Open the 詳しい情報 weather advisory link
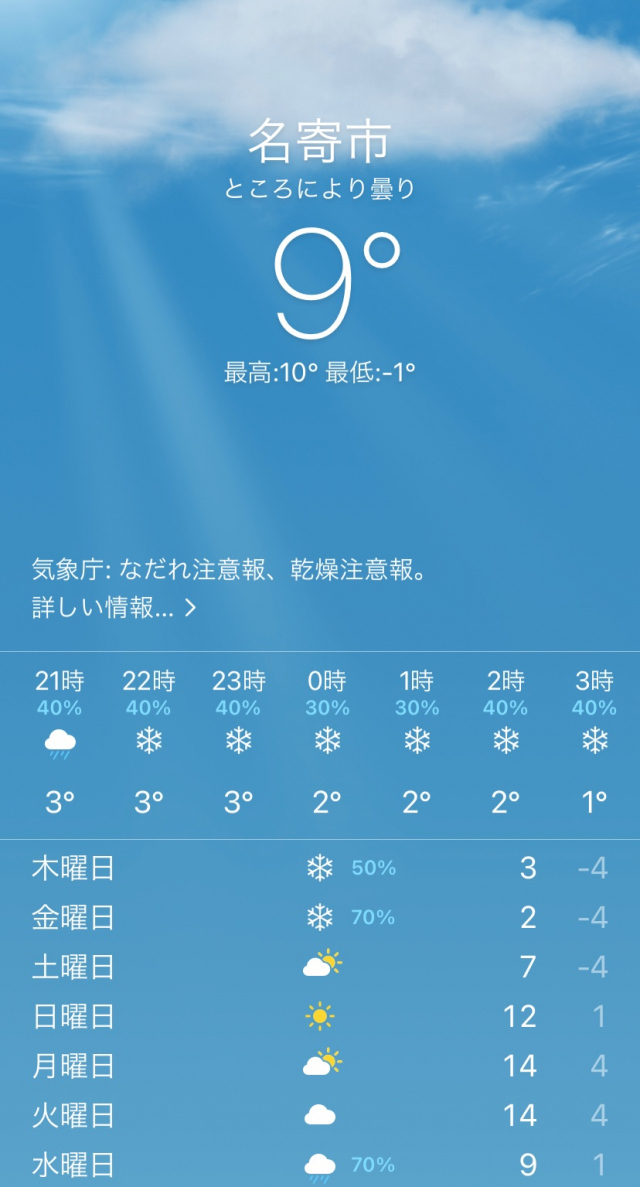This screenshot has height=1187, width=640. pos(113,607)
